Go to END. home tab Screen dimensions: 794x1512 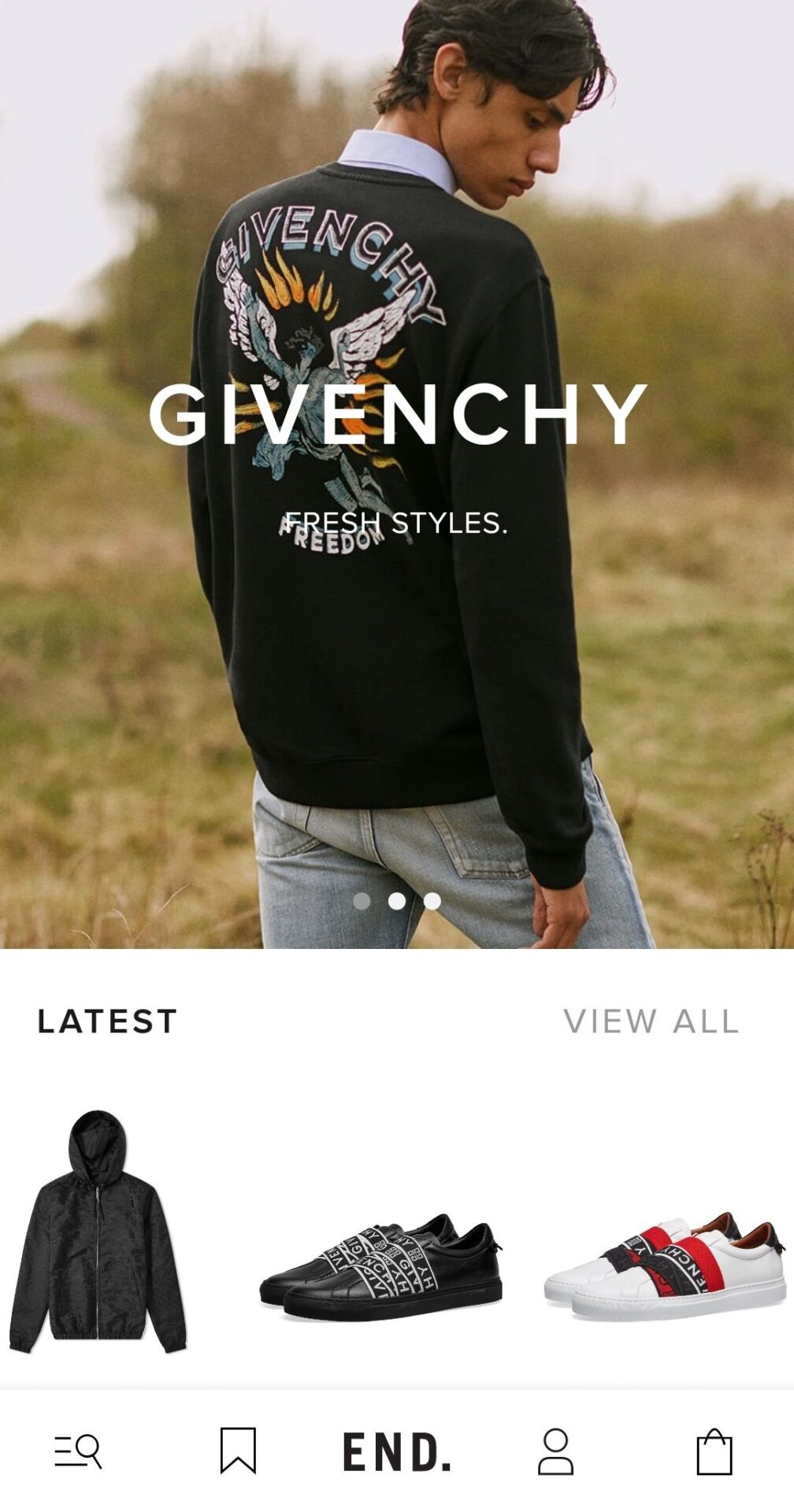pyautogui.click(x=397, y=1451)
